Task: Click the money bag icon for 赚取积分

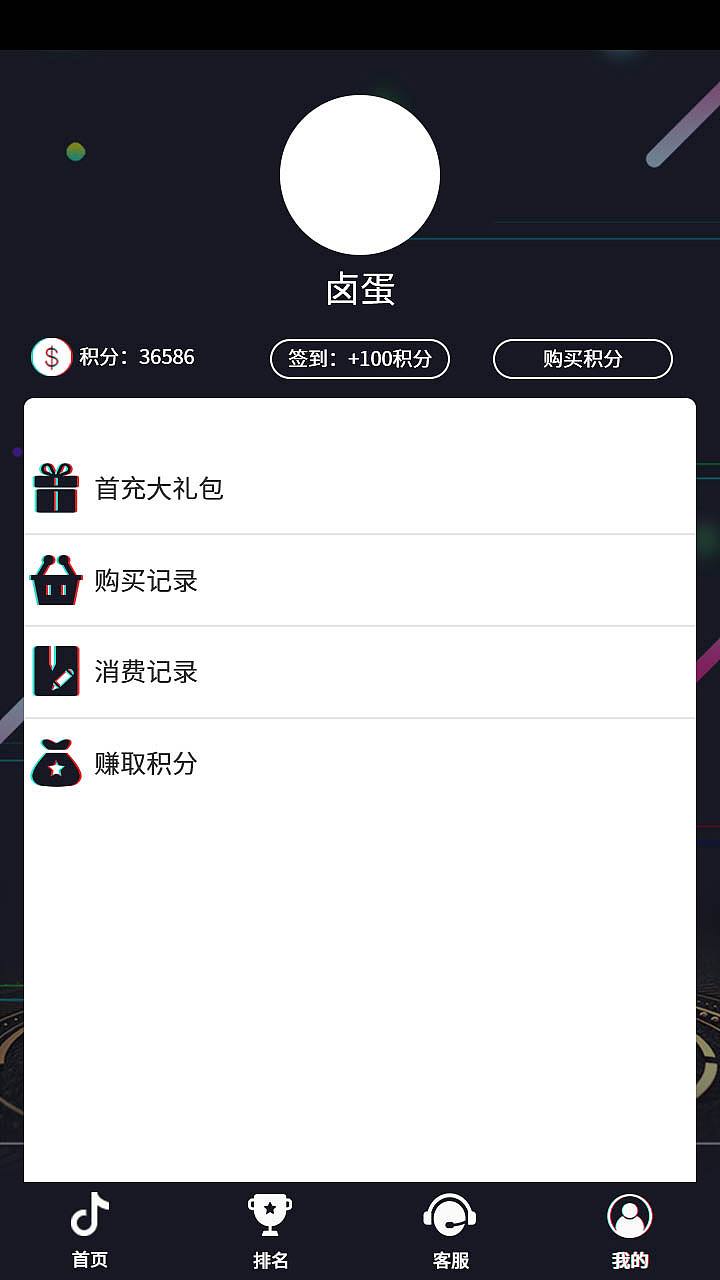Action: (x=56, y=763)
